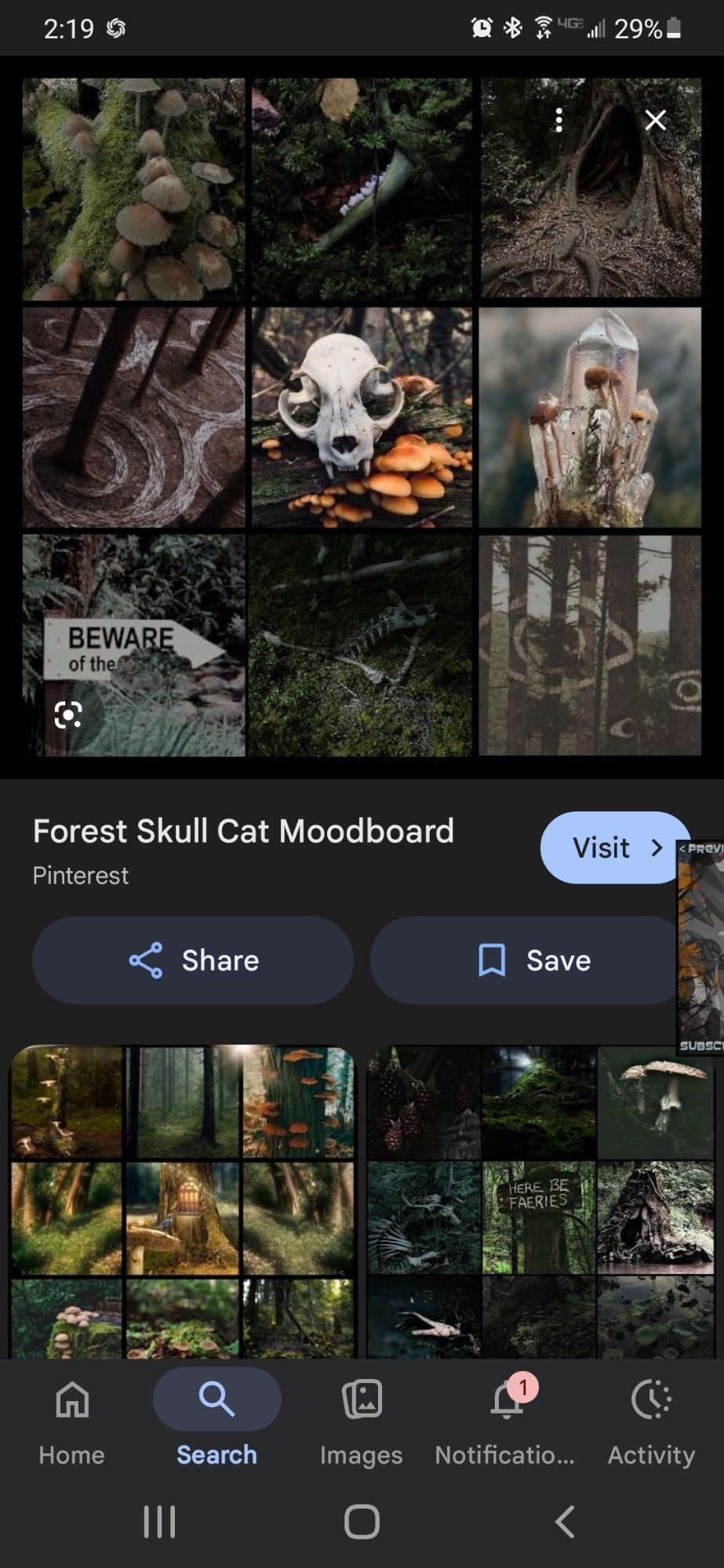The height and width of the screenshot is (1568, 724).
Task: Tap the main moodboard image
Action: pos(362,416)
